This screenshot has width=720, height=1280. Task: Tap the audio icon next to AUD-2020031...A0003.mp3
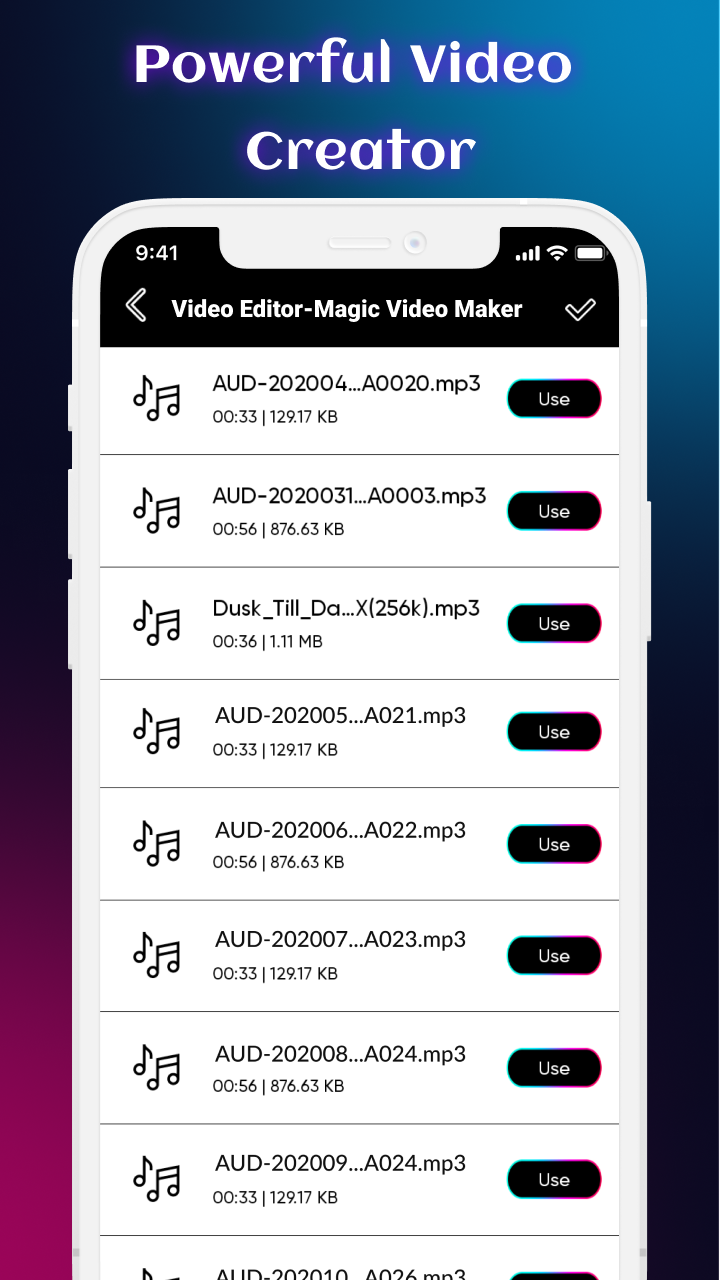(x=156, y=511)
